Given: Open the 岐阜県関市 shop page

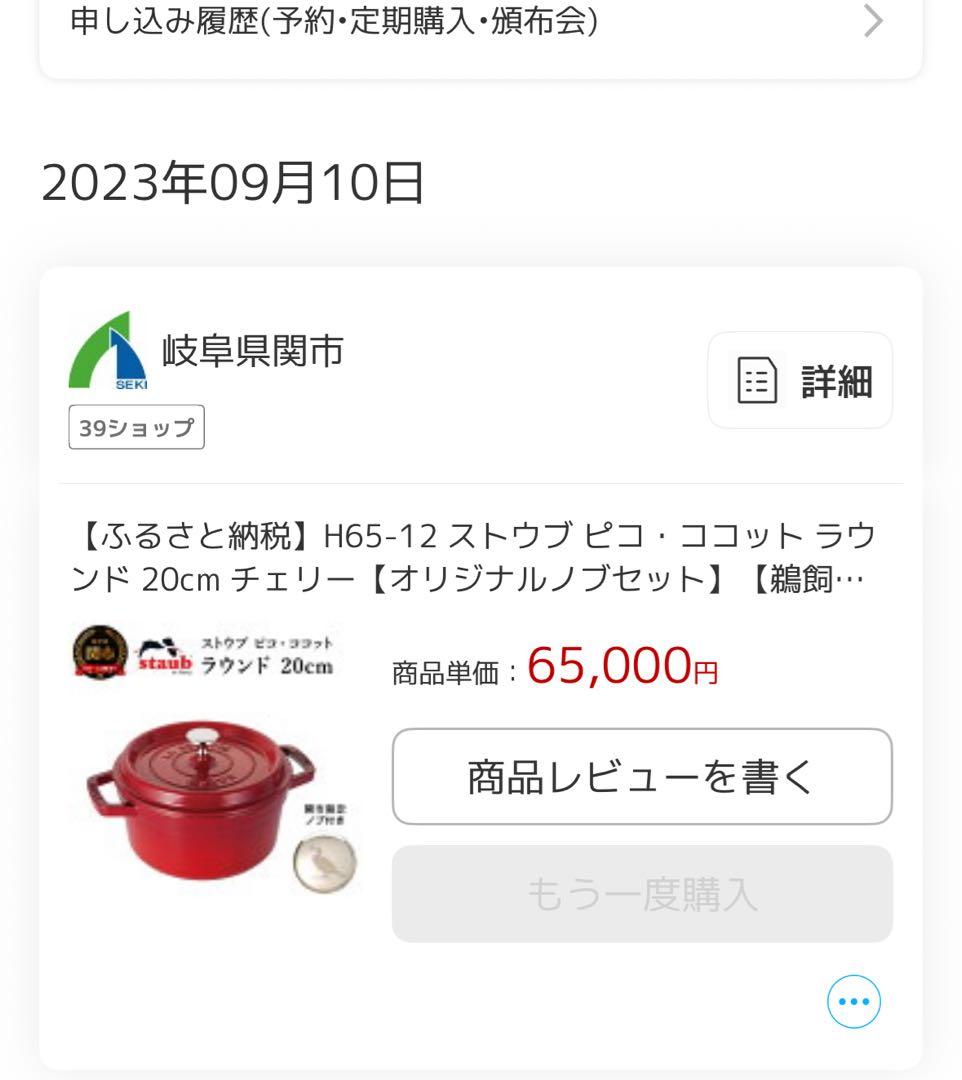Looking at the screenshot, I should tap(252, 352).
